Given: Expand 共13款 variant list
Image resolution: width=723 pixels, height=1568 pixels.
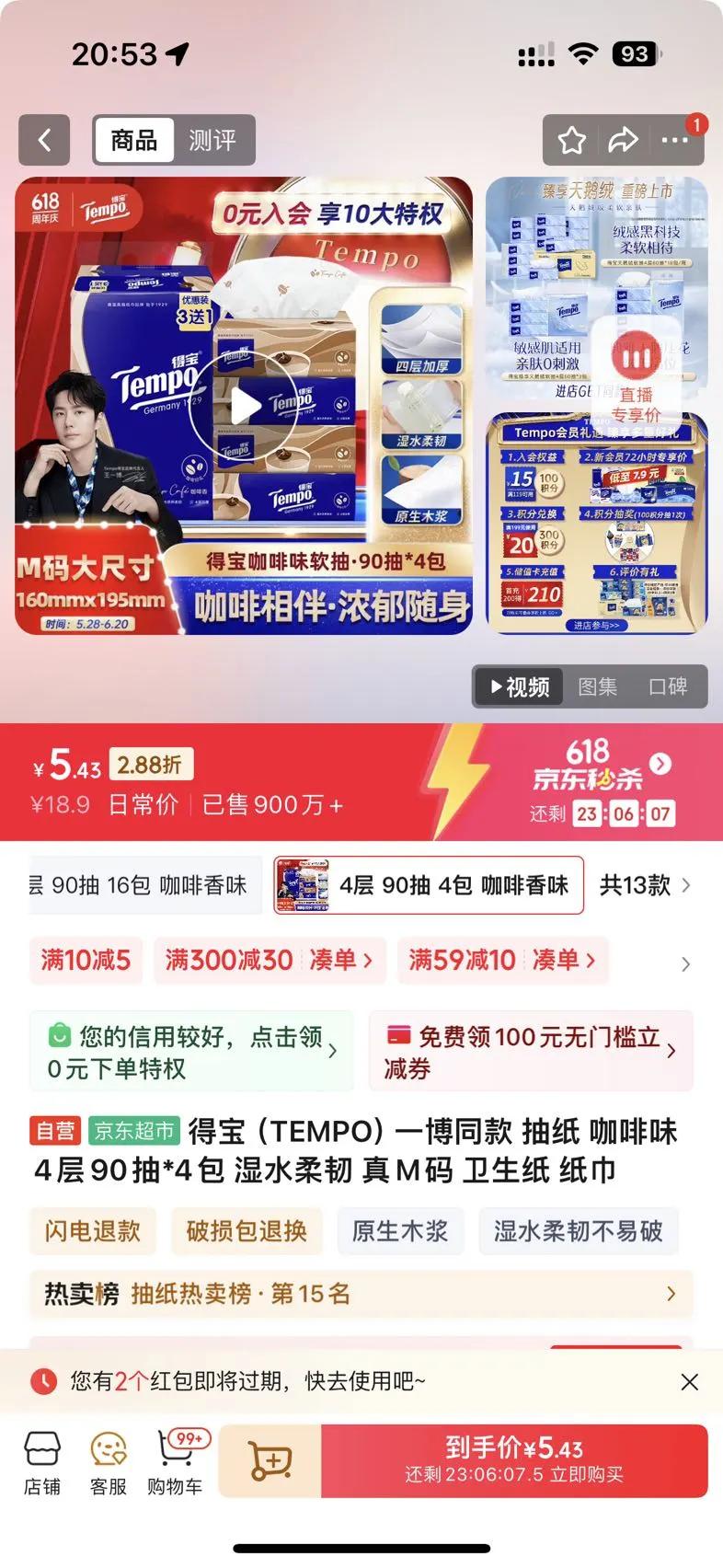Looking at the screenshot, I should point(645,885).
